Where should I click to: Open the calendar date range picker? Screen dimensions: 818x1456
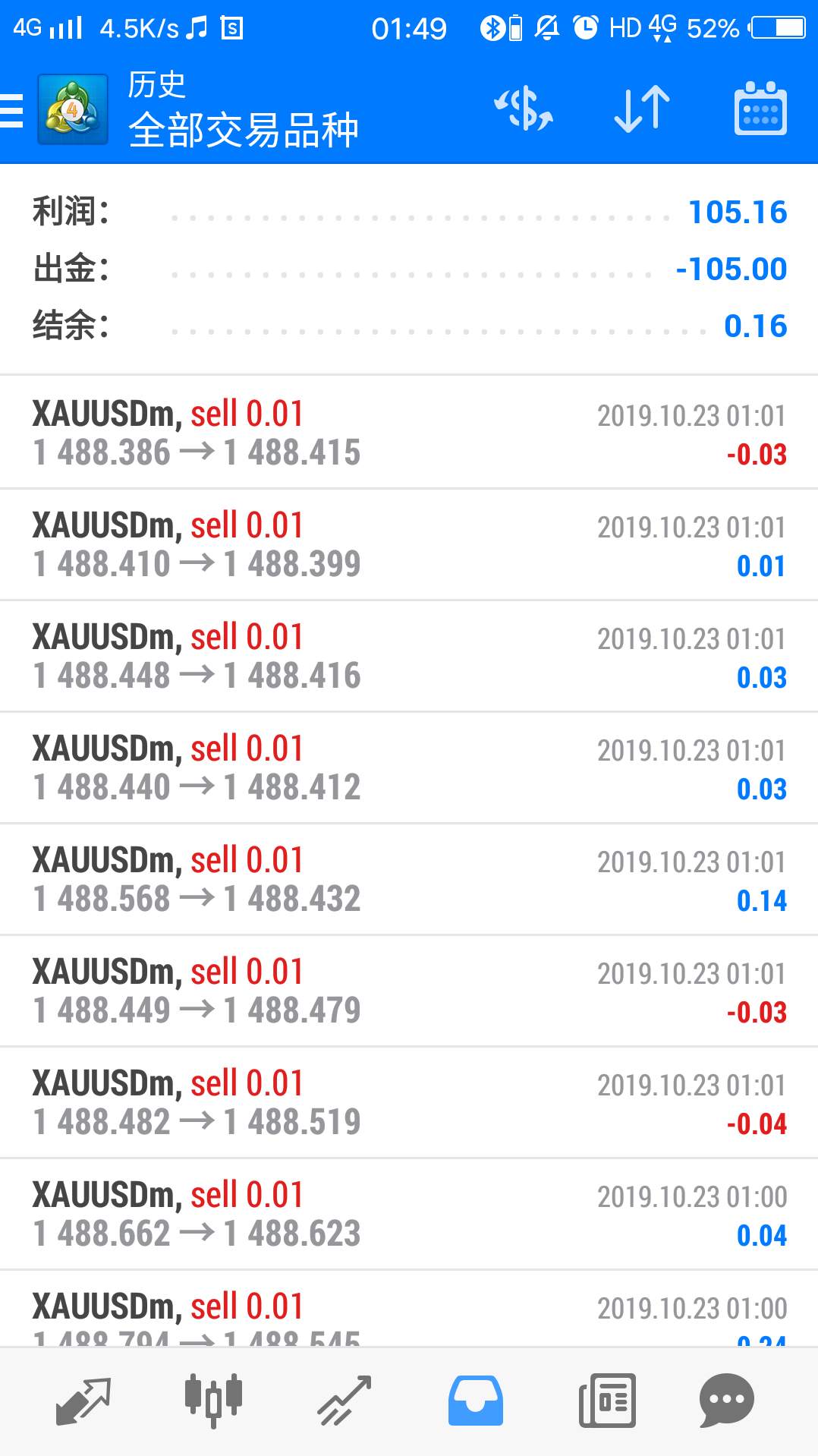click(x=760, y=109)
